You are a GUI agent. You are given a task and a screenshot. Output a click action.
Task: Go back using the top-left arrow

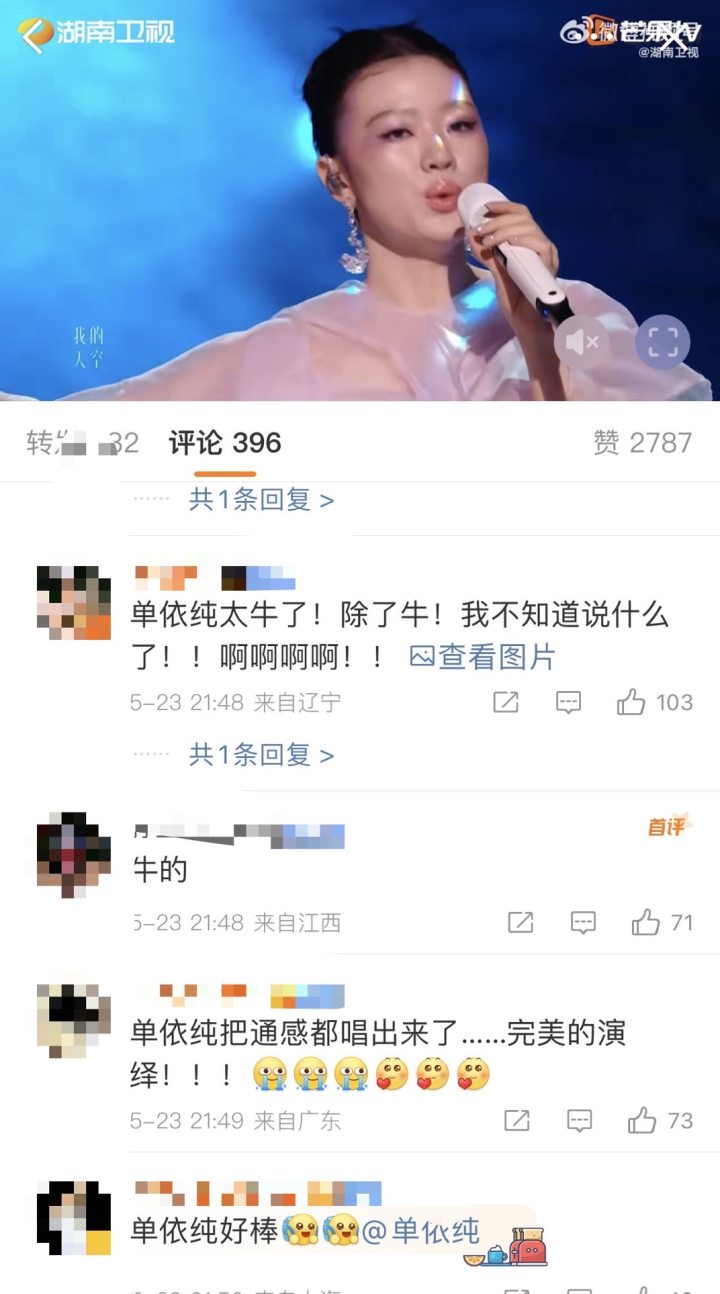coord(36,34)
